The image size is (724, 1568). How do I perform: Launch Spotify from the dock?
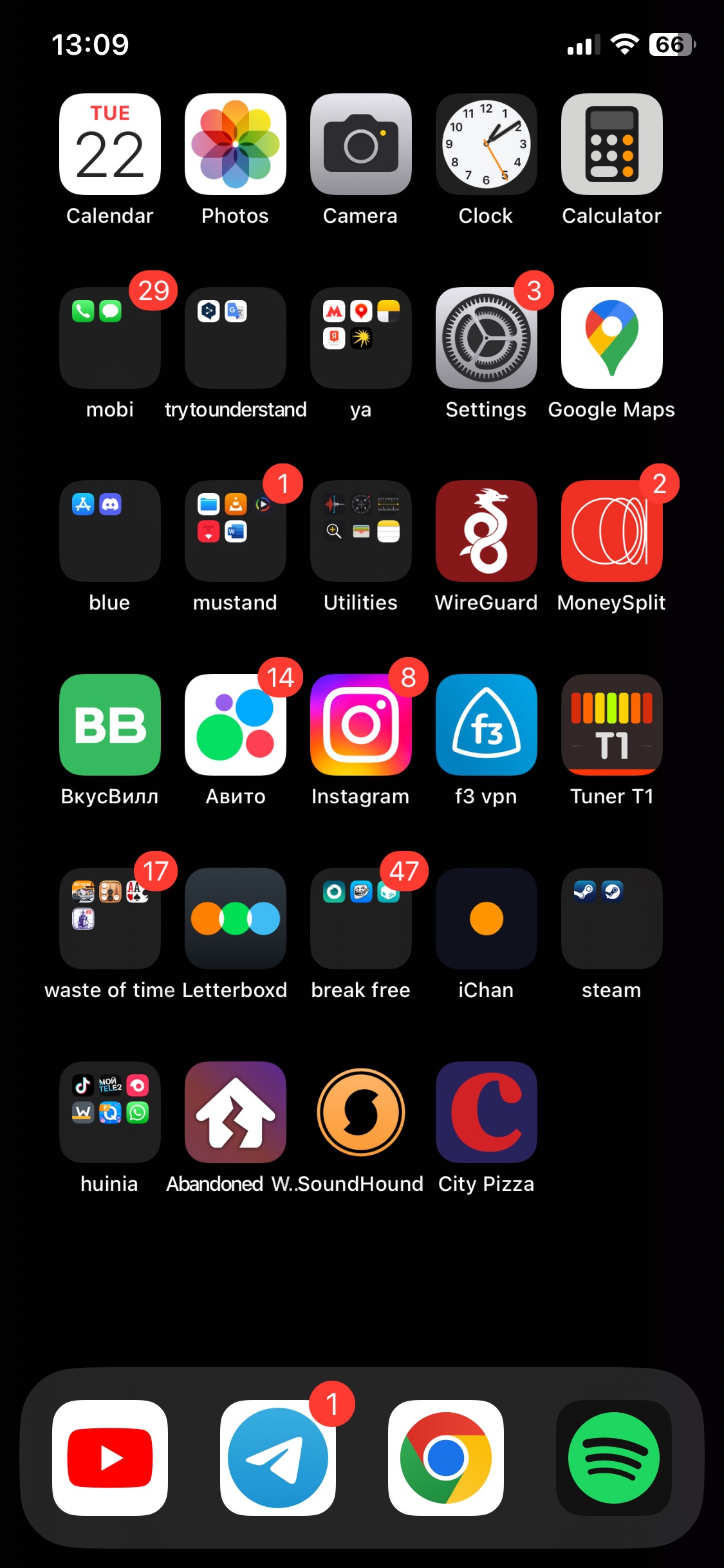(x=614, y=1458)
